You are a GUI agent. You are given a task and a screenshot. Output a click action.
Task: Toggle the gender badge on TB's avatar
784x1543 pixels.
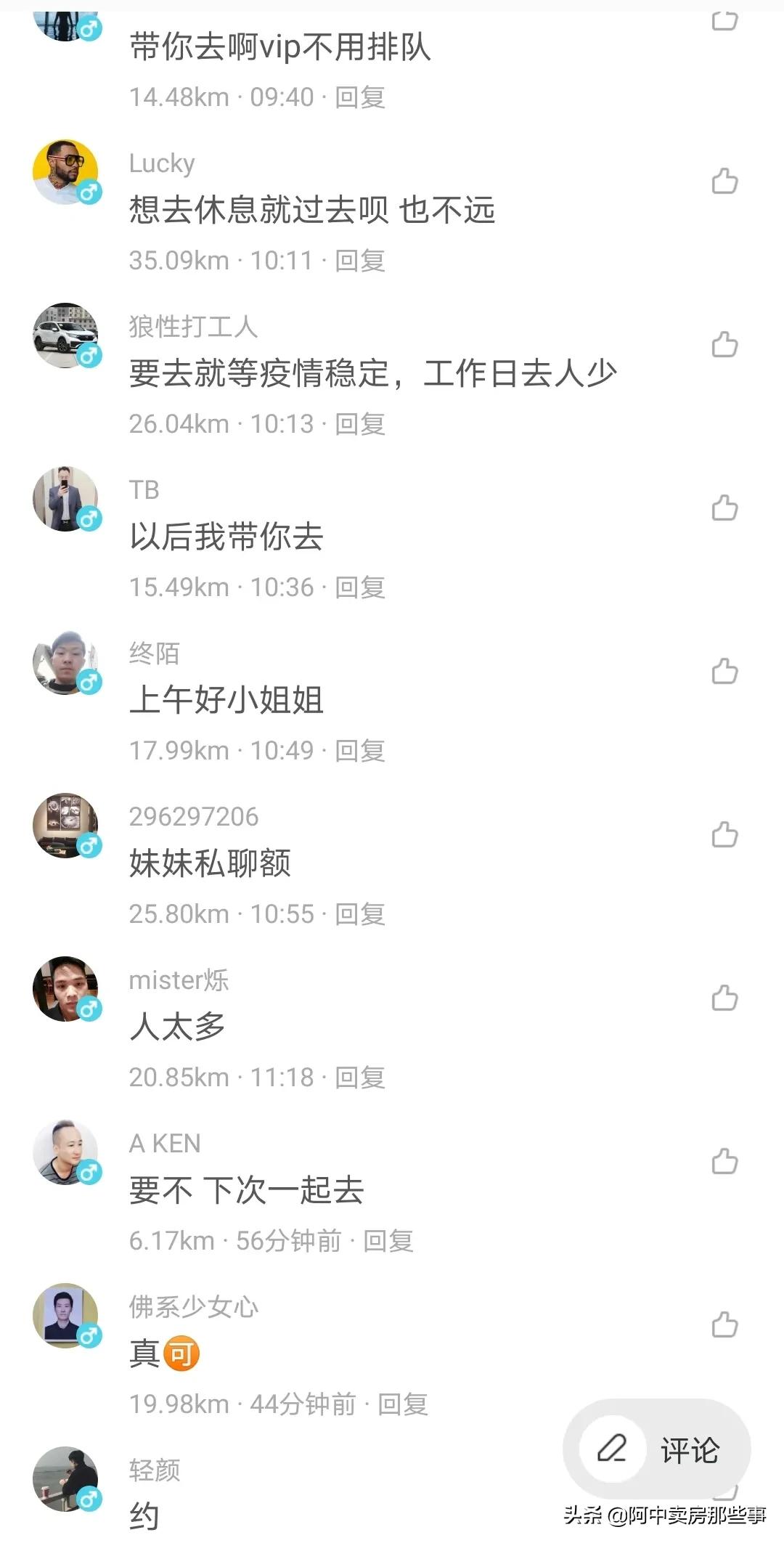point(90,520)
